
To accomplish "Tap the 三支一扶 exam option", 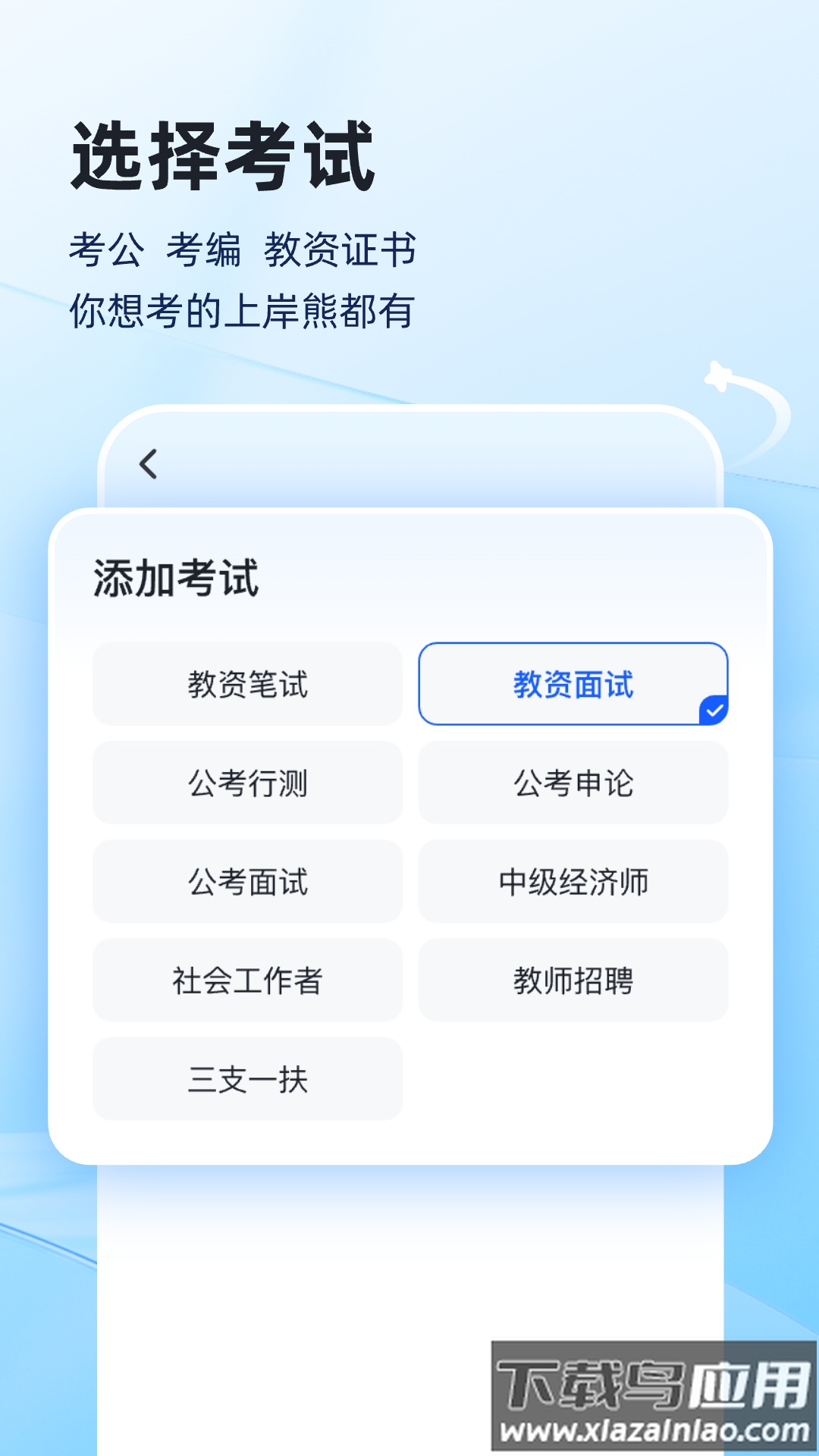I will click(249, 1080).
